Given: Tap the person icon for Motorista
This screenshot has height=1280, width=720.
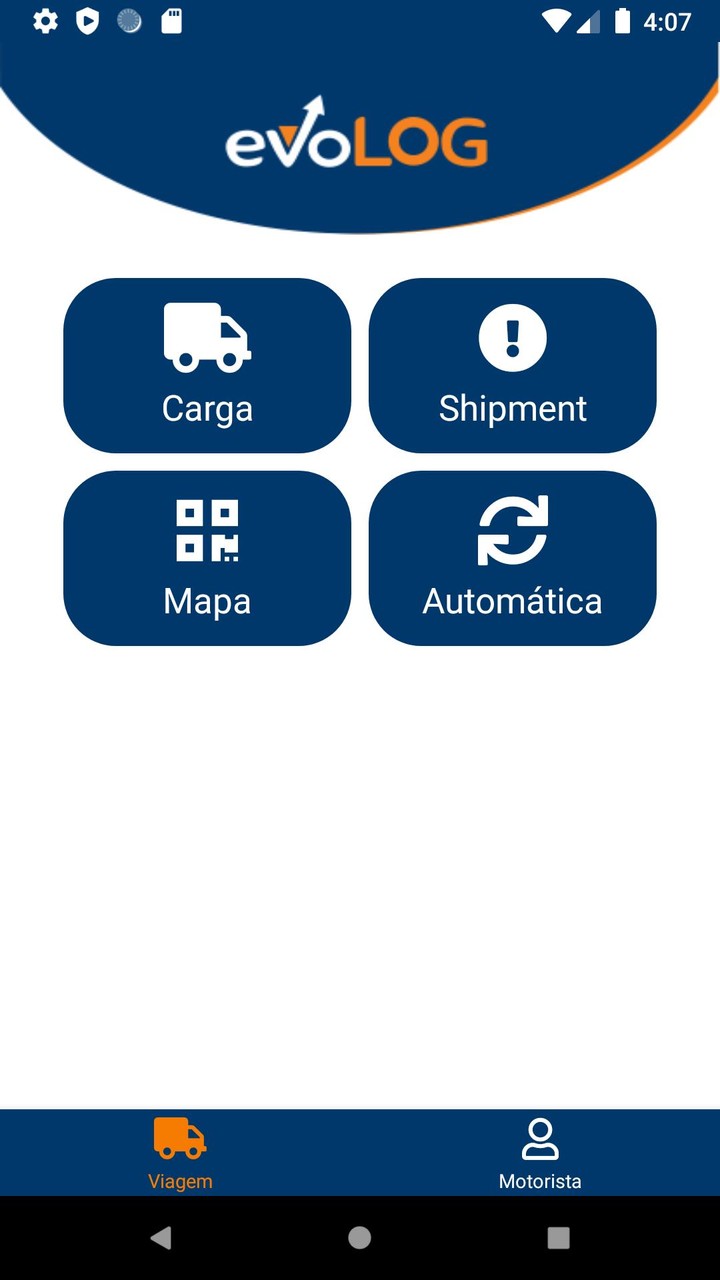Looking at the screenshot, I should [x=540, y=1136].
